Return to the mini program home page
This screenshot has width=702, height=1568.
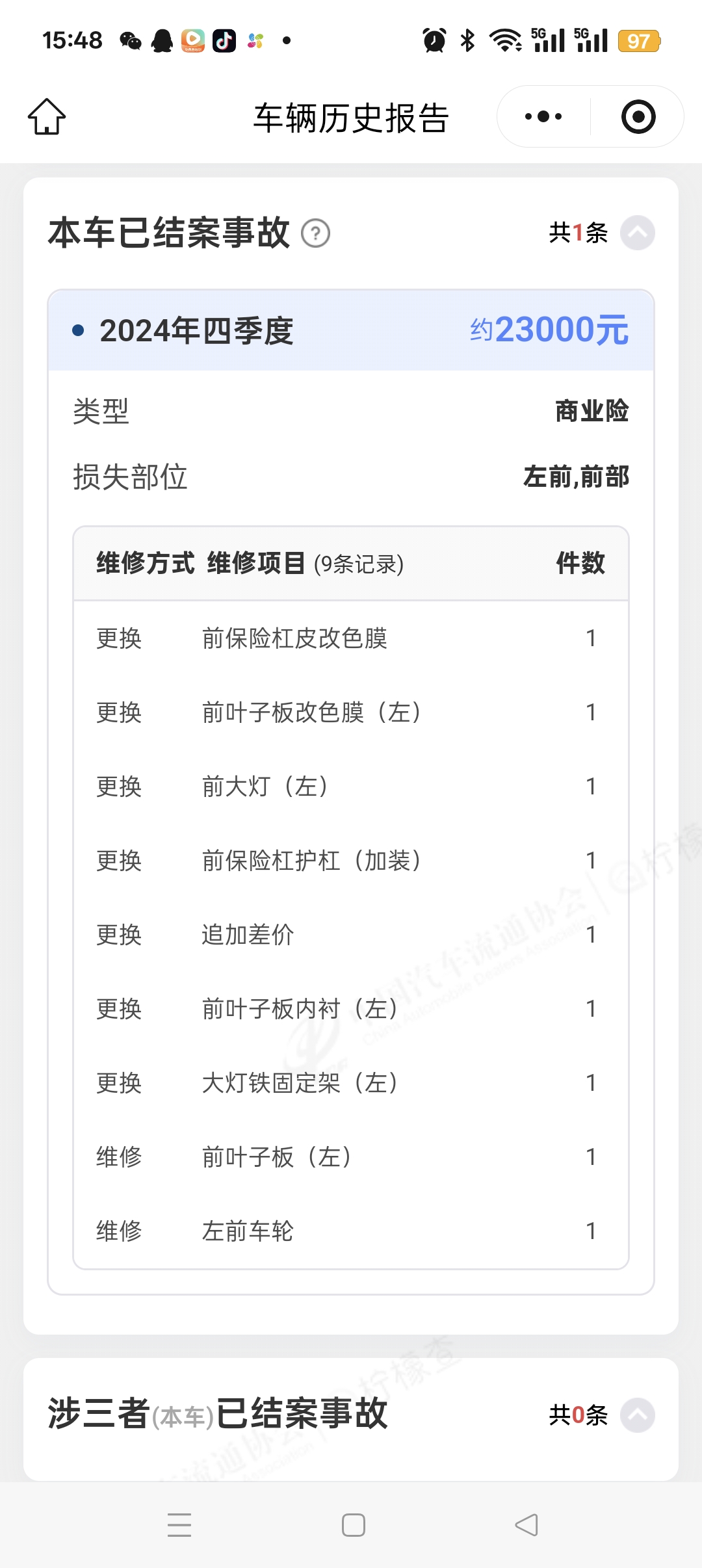[47, 117]
